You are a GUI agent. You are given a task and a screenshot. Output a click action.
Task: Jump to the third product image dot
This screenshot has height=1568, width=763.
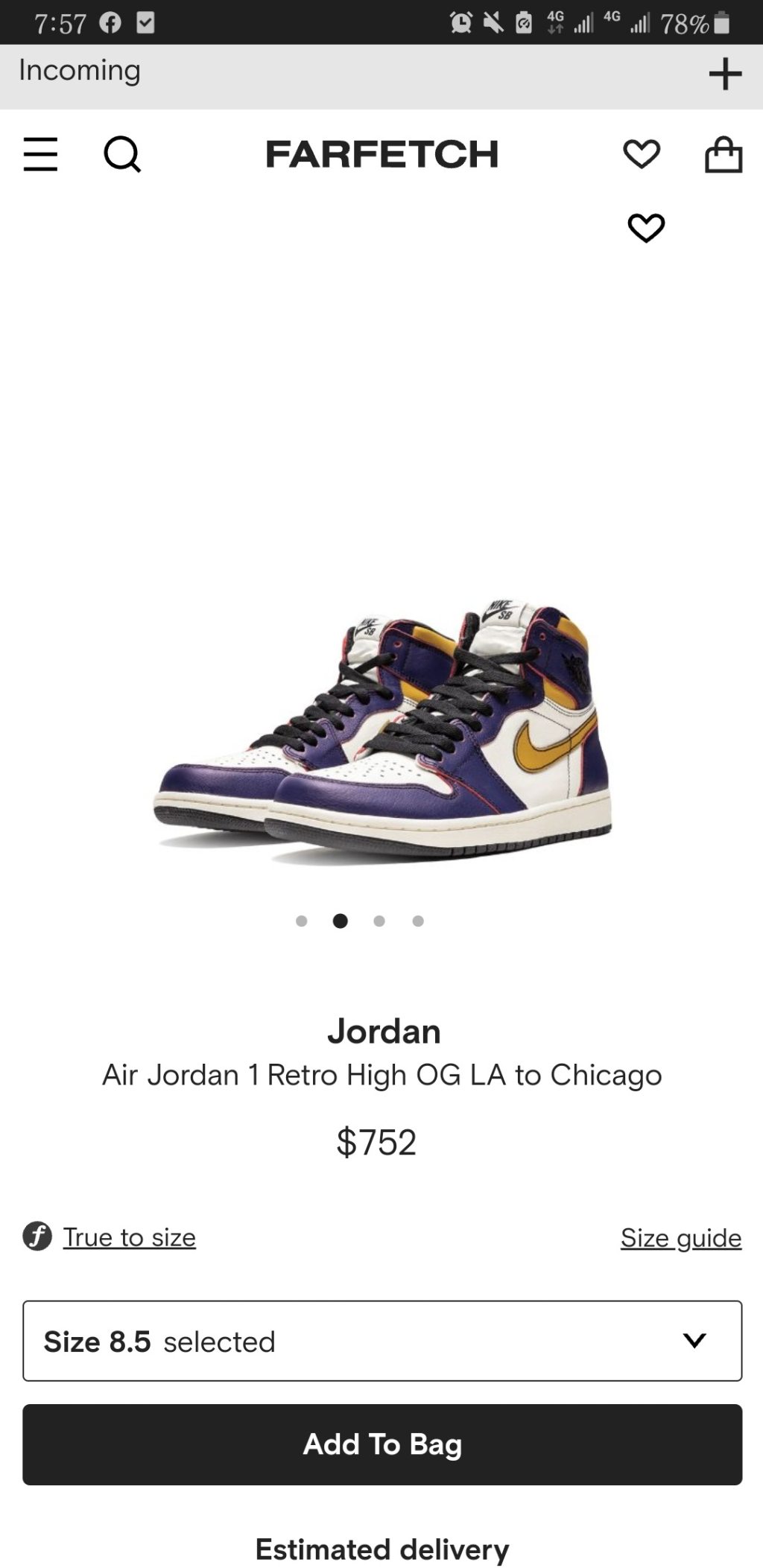pyautogui.click(x=379, y=921)
